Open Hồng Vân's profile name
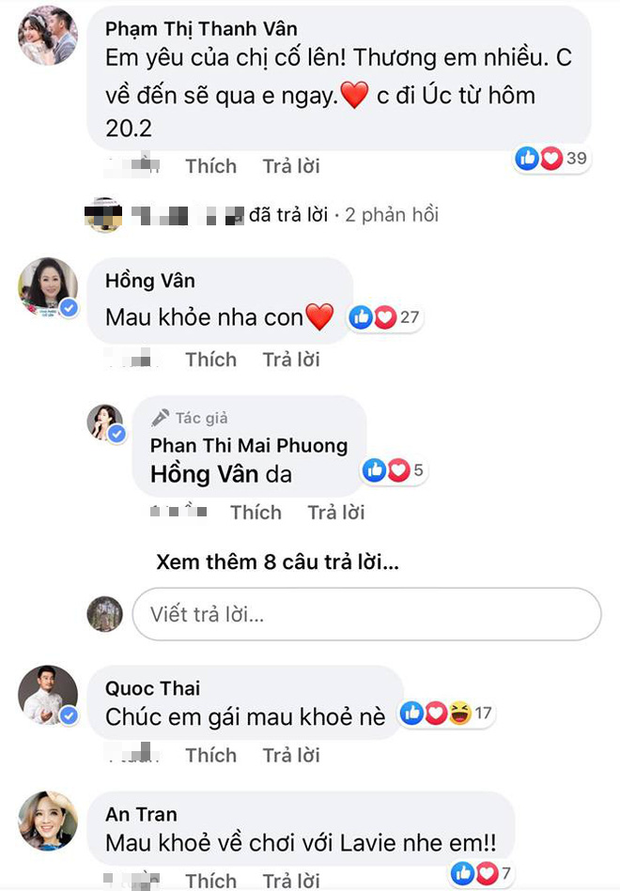The width and height of the screenshot is (620, 891). (137, 282)
